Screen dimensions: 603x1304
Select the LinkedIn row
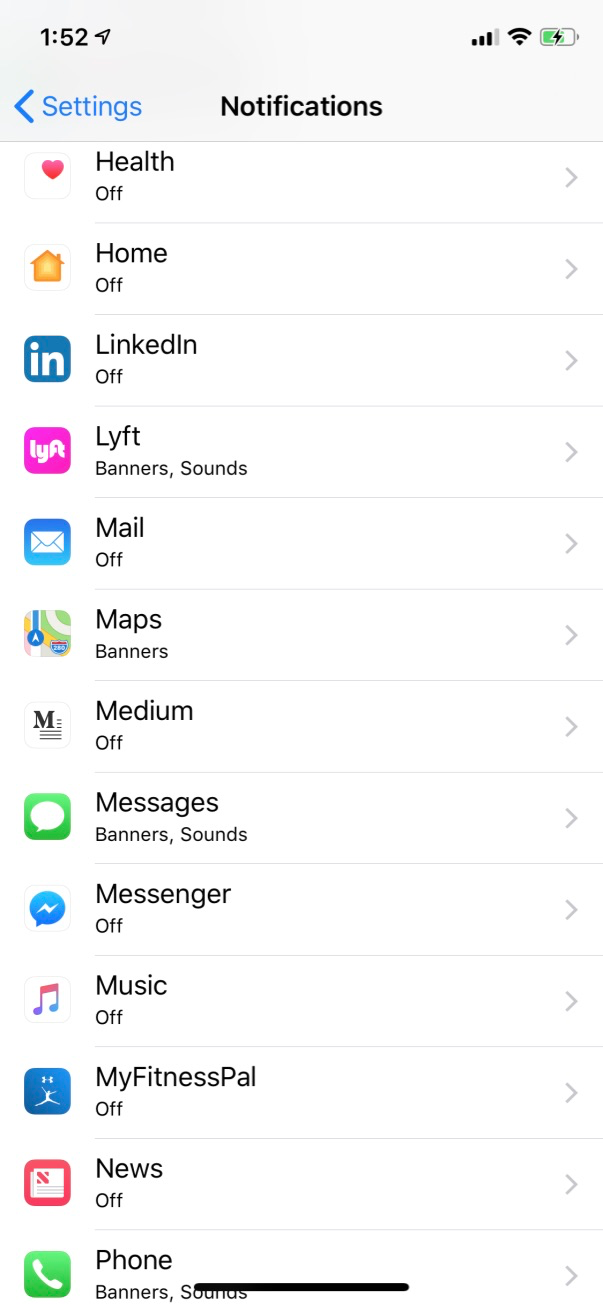pos(300,360)
